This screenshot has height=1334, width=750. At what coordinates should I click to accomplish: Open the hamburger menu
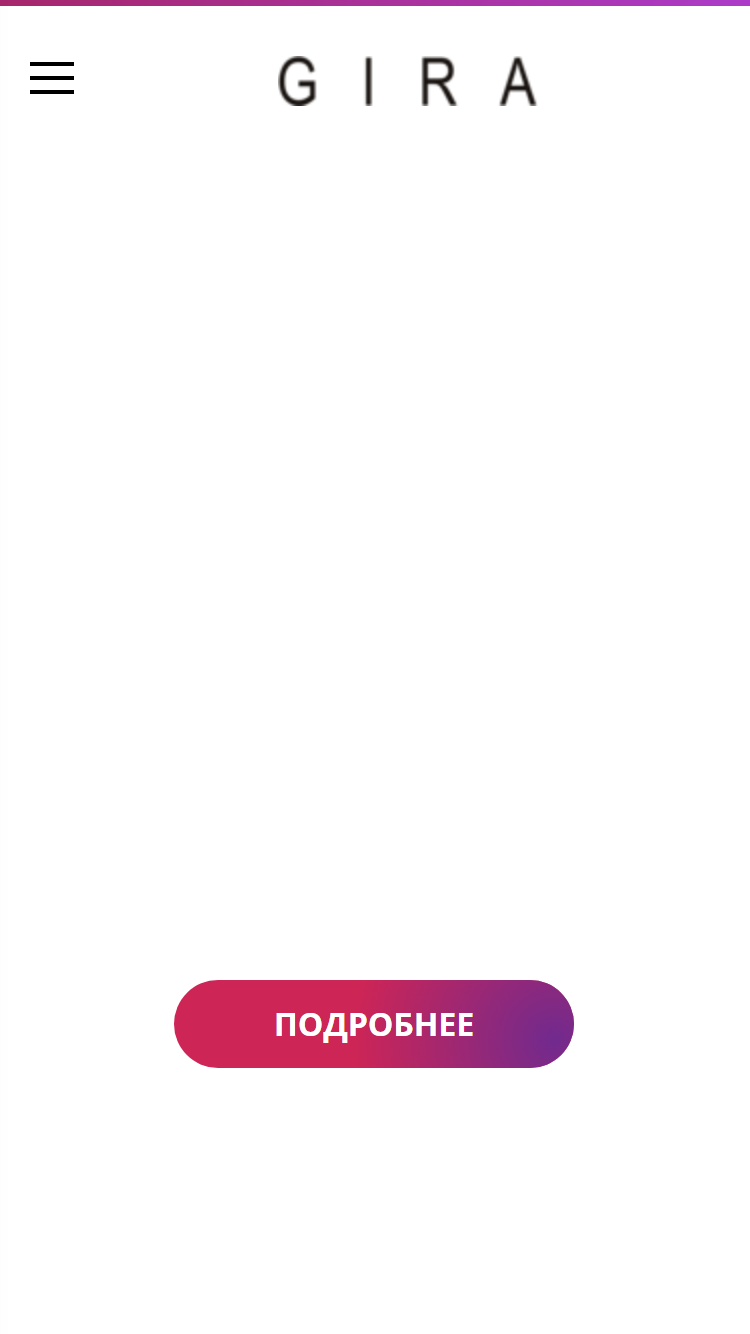point(52,78)
